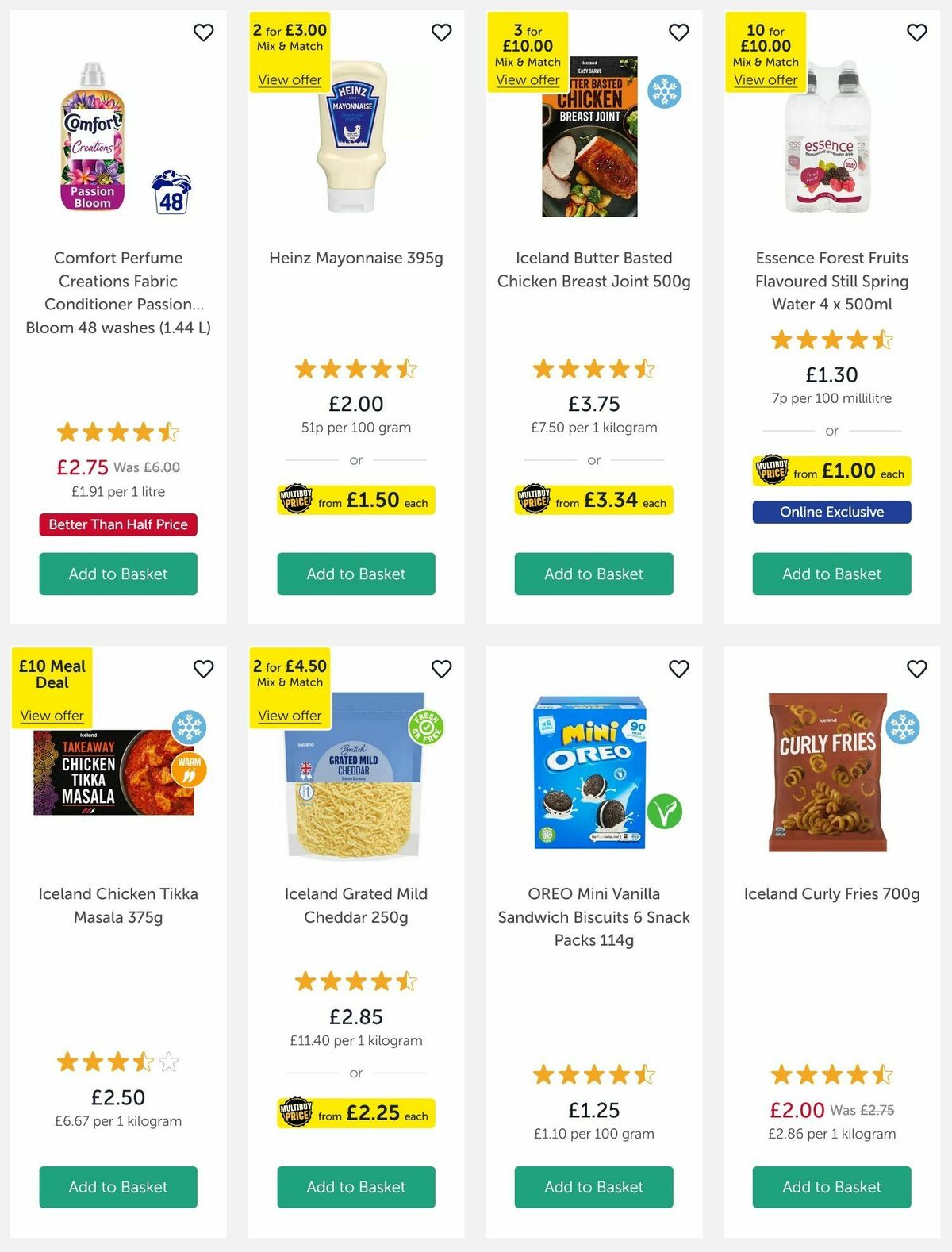The image size is (952, 1252).
Task: View the 3 for £10.00 Mix & Match offer
Action: pyautogui.click(x=528, y=80)
